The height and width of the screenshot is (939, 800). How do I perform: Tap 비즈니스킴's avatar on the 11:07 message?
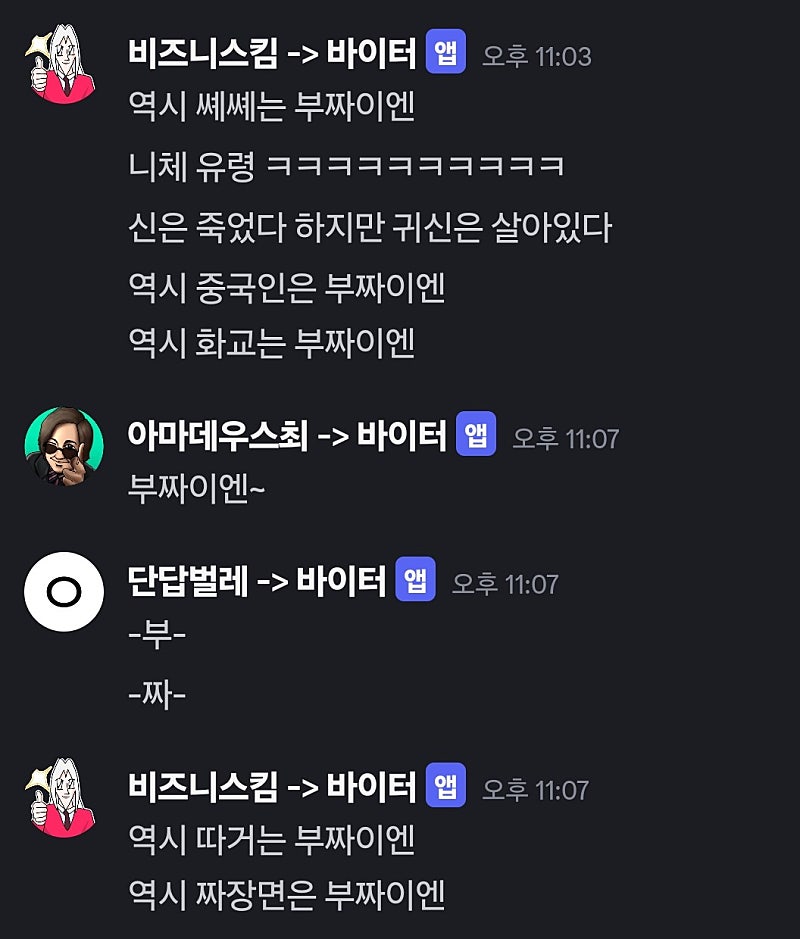tap(63, 797)
